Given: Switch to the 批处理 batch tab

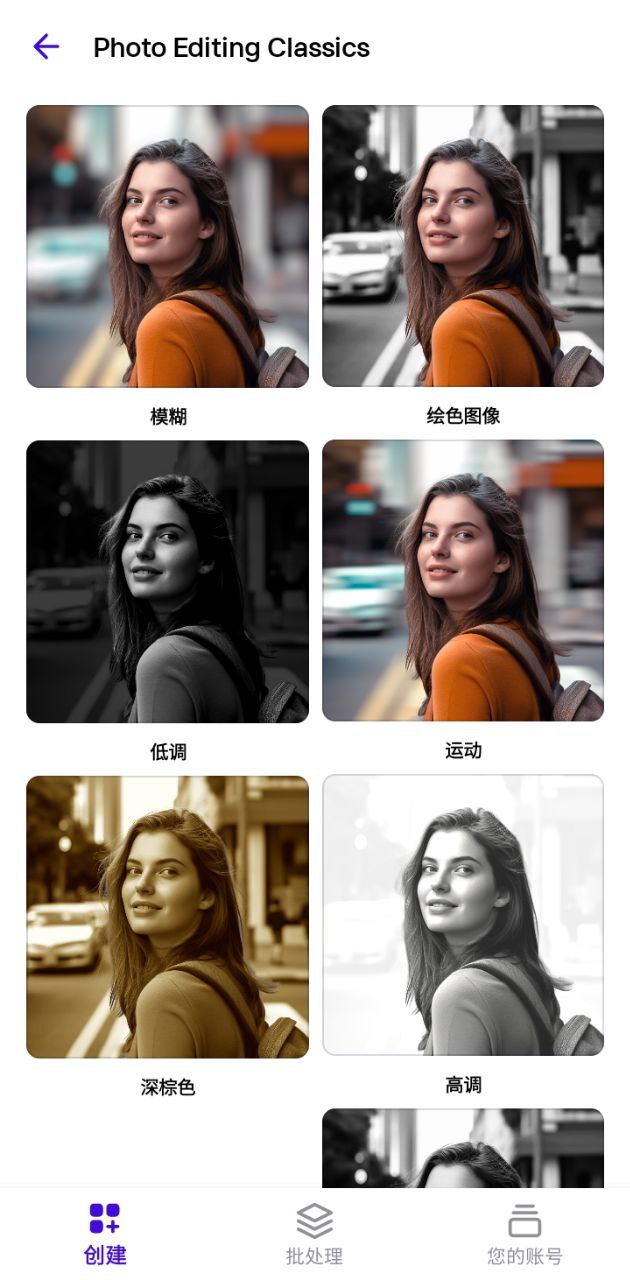Looking at the screenshot, I should tap(314, 1234).
